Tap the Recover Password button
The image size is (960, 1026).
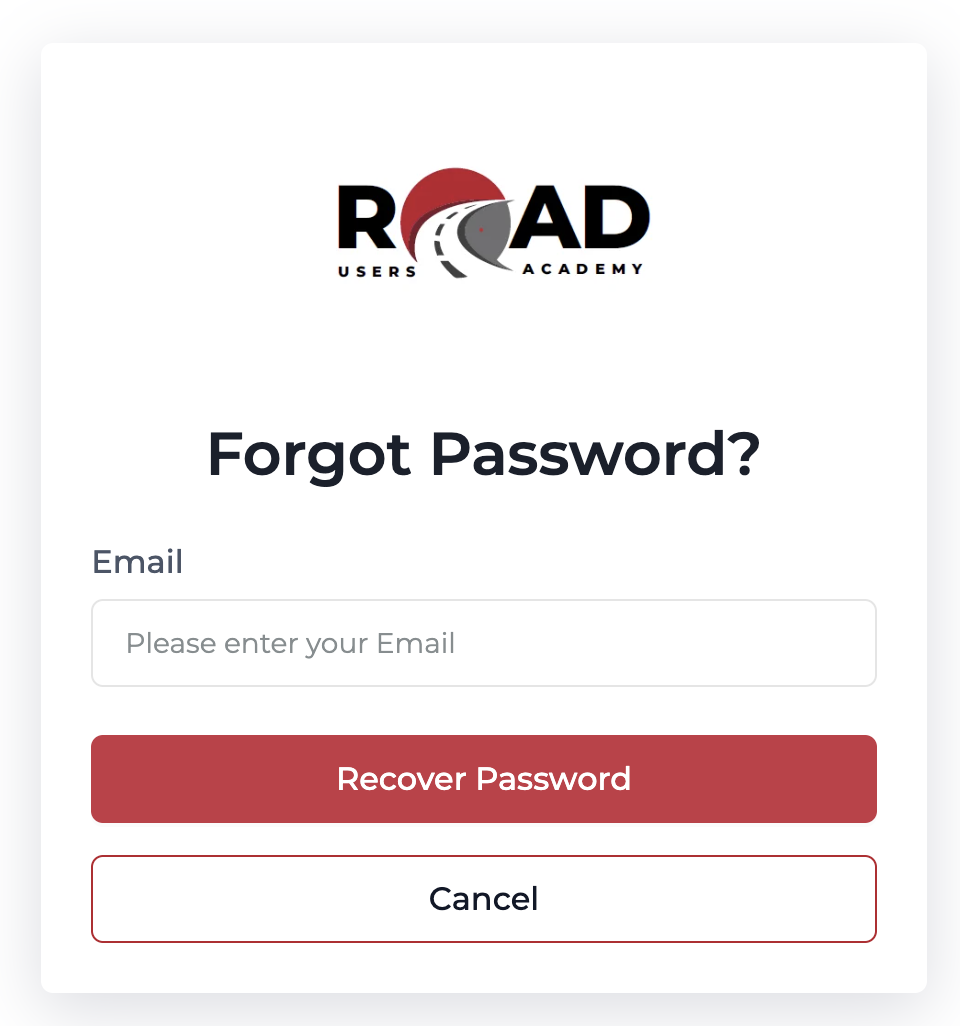[483, 779]
